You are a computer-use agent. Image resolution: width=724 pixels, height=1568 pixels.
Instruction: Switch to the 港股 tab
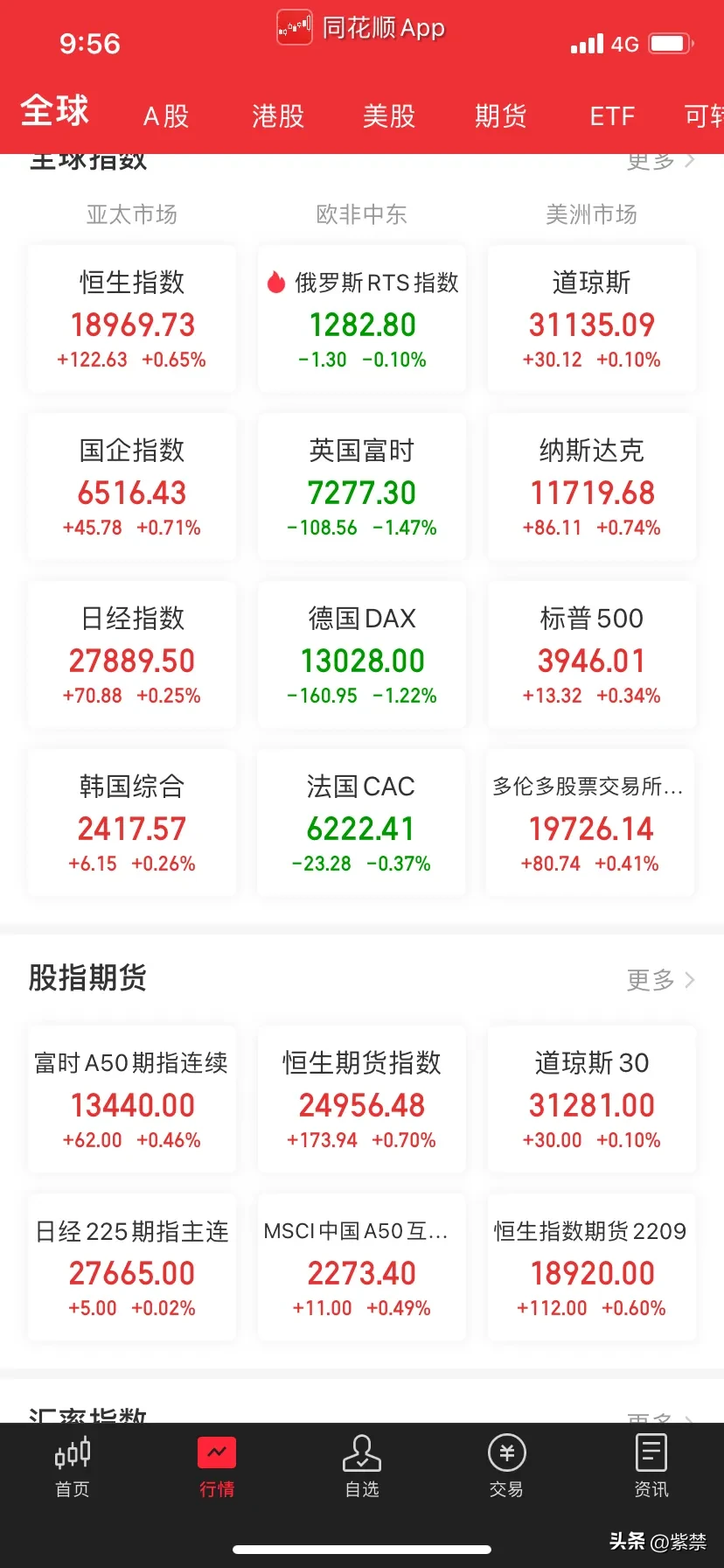(278, 116)
